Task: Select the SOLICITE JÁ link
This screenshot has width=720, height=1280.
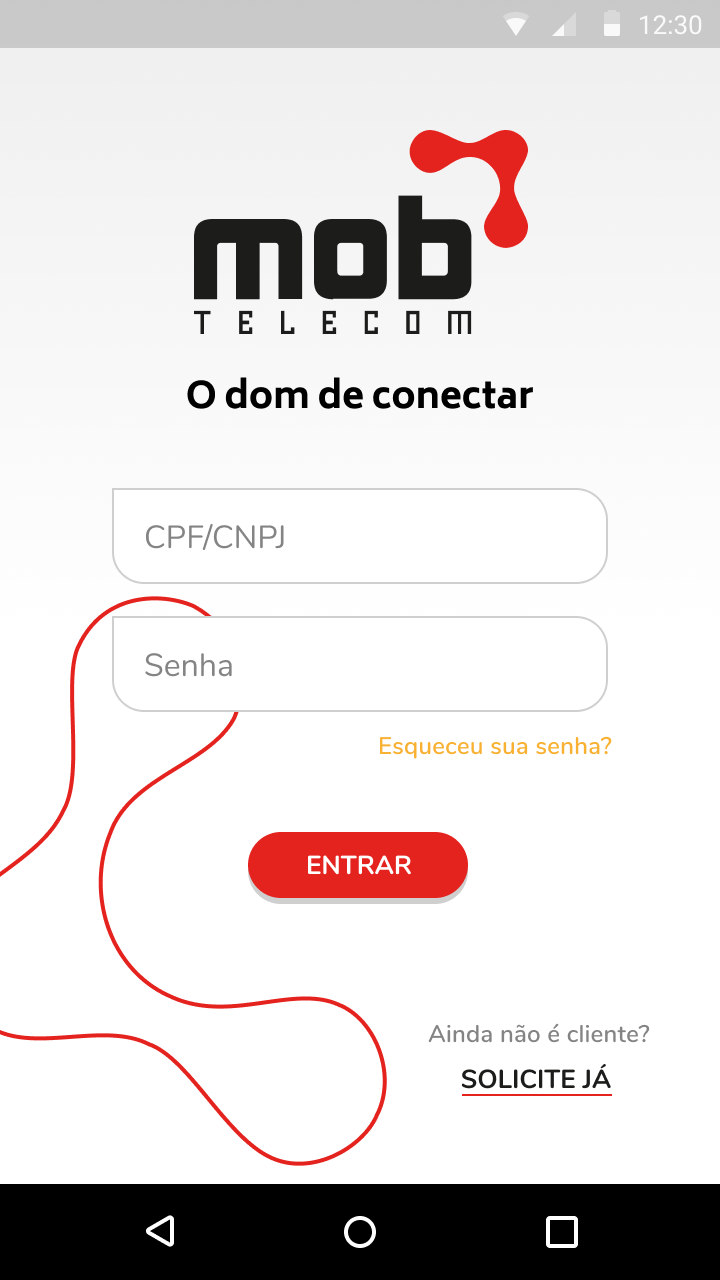Action: pyautogui.click(x=536, y=1080)
